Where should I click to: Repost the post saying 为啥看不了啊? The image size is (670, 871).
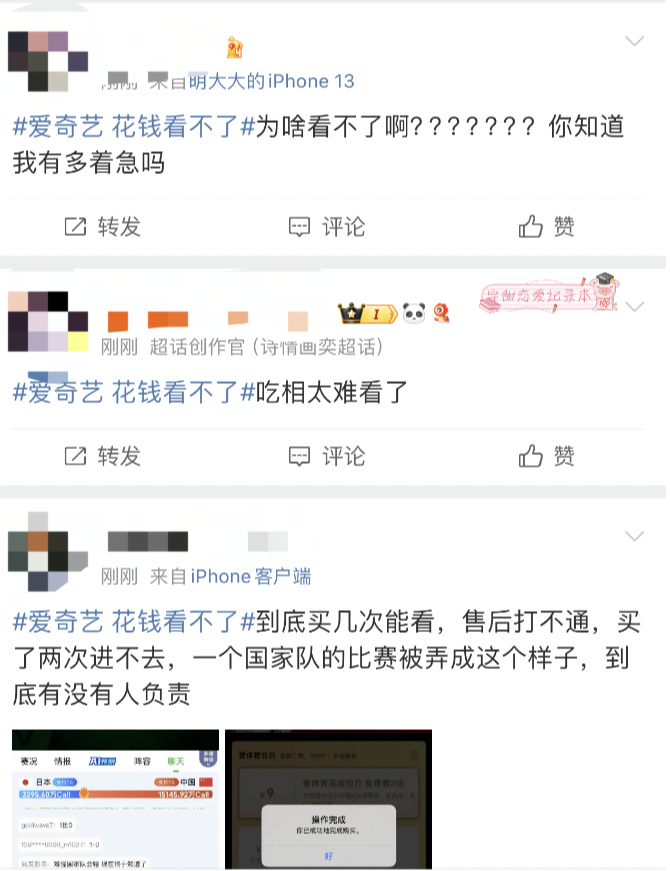coord(102,227)
